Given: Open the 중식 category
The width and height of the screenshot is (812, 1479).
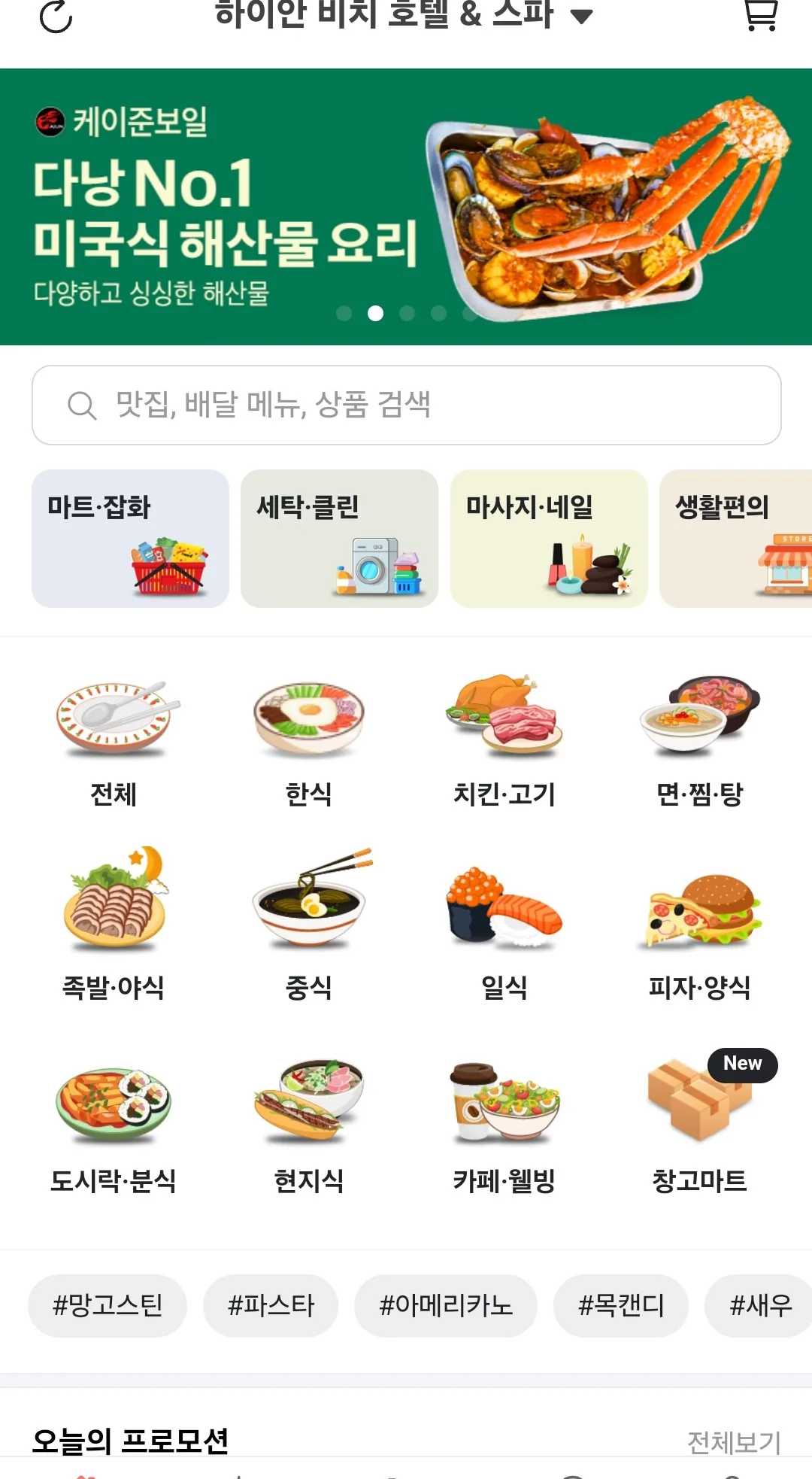Looking at the screenshot, I should (309, 925).
